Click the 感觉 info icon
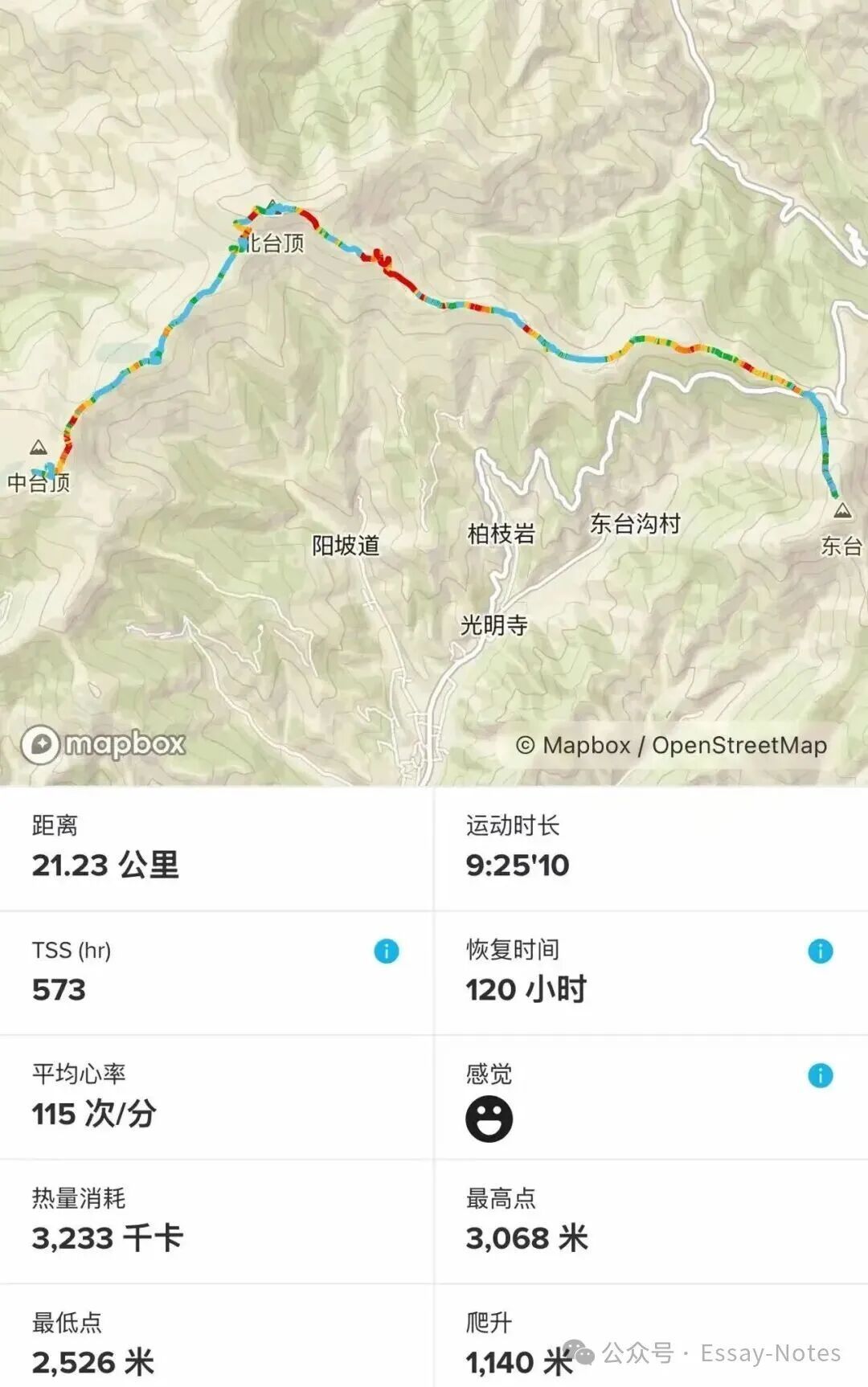 [821, 1074]
